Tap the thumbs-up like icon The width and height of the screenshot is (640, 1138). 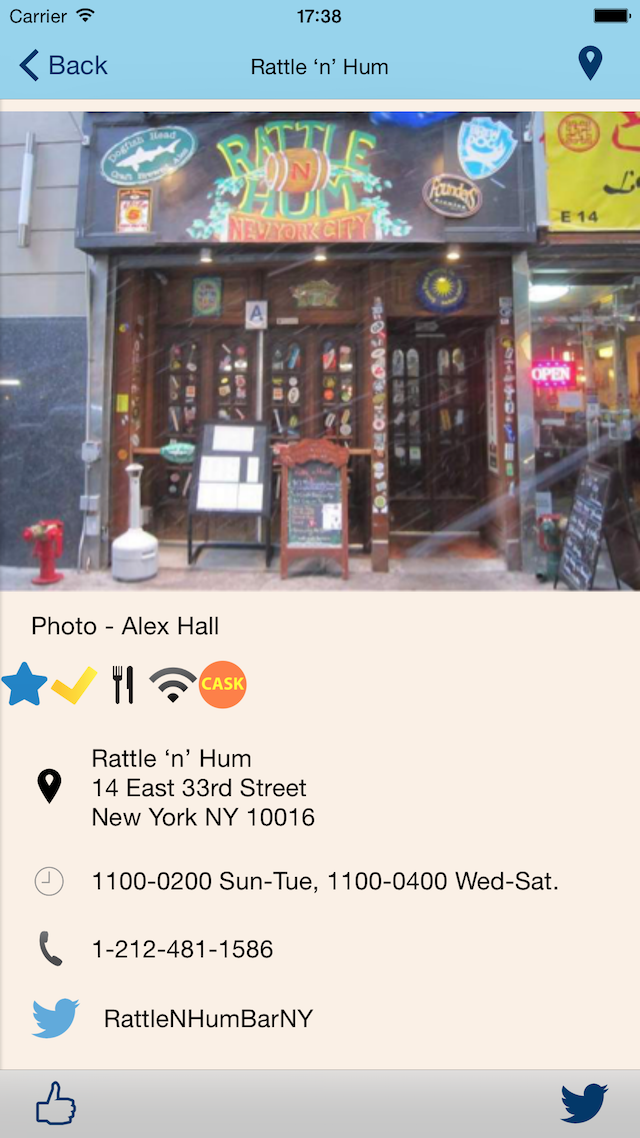tap(56, 1103)
